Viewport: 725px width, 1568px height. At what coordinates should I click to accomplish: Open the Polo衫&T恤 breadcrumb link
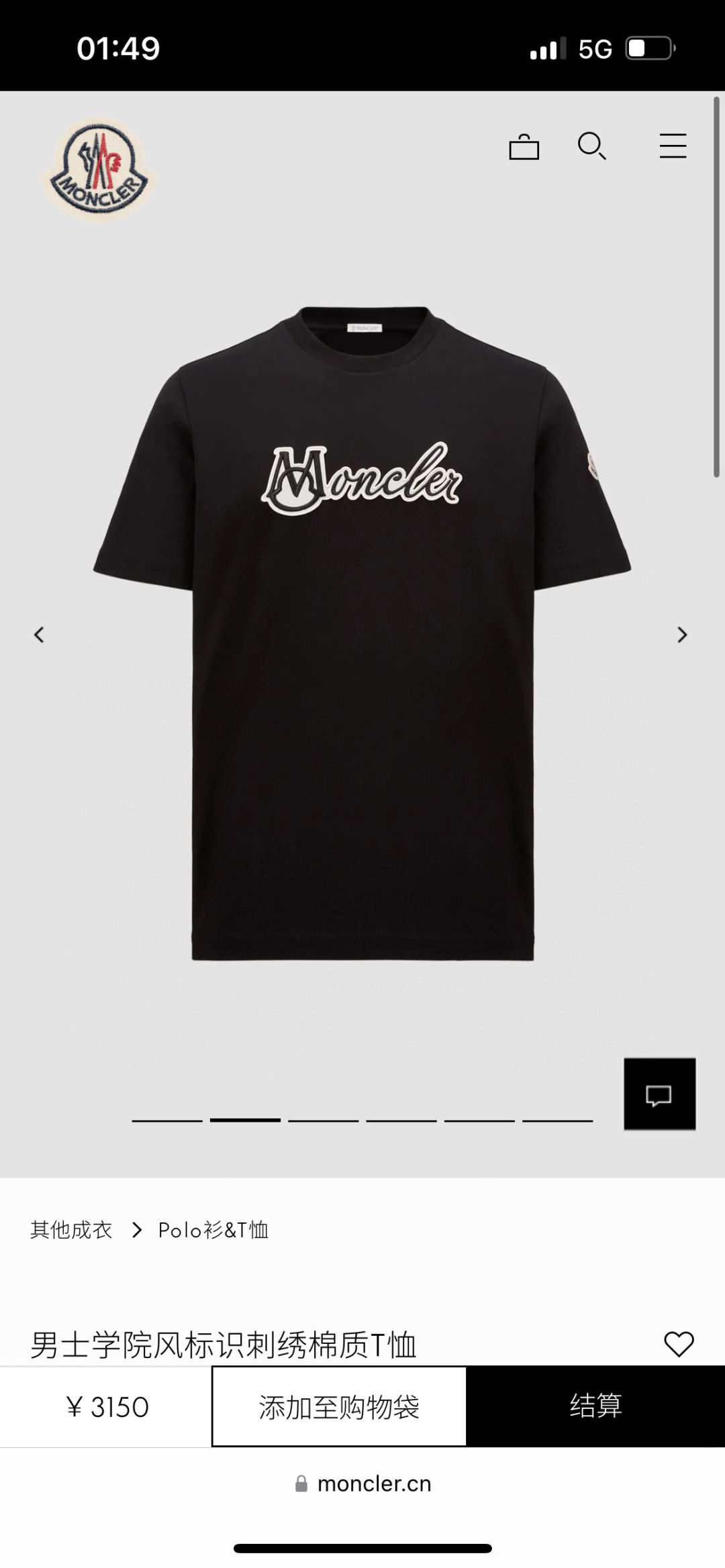213,1230
